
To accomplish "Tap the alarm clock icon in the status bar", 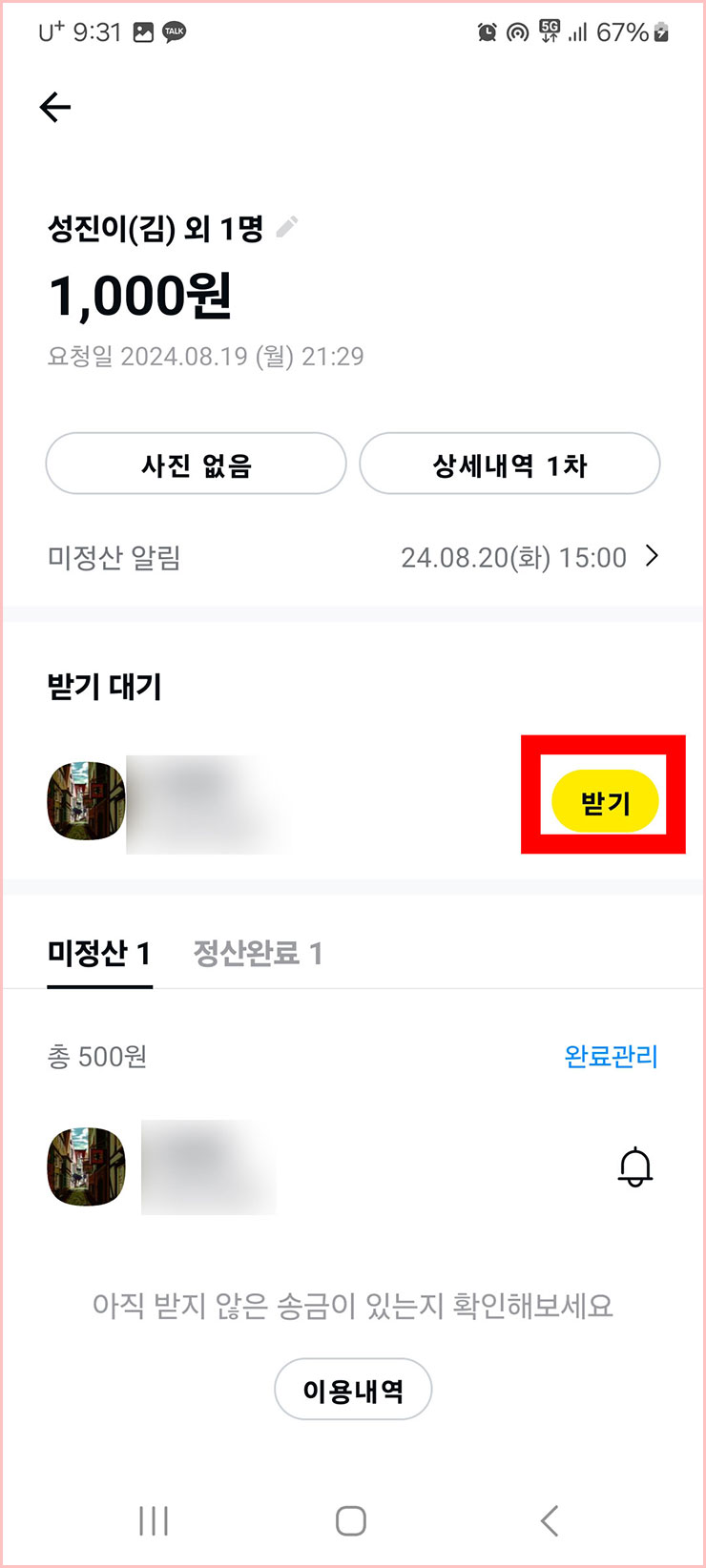I will click(x=487, y=31).
